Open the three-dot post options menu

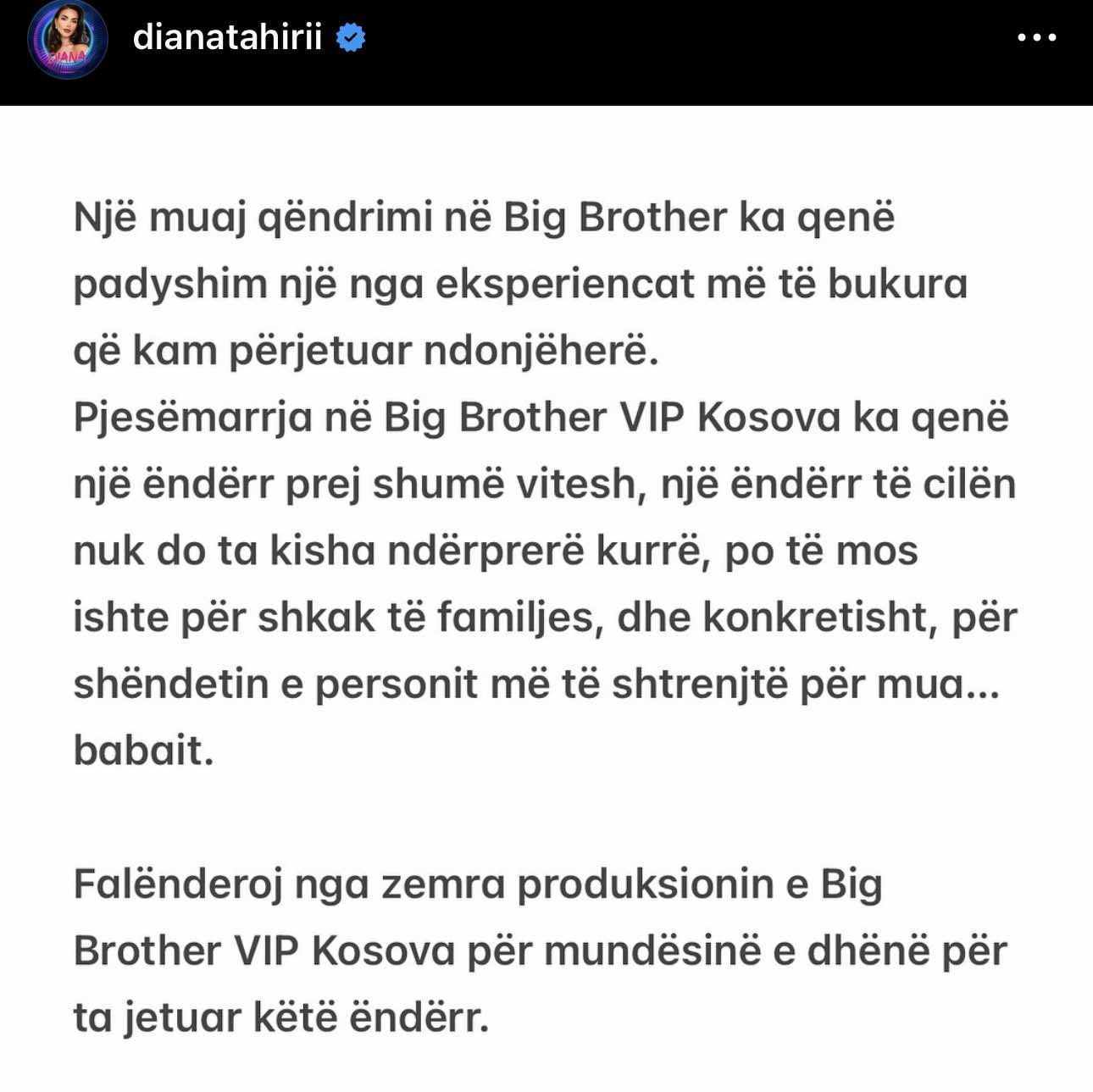(x=1036, y=38)
